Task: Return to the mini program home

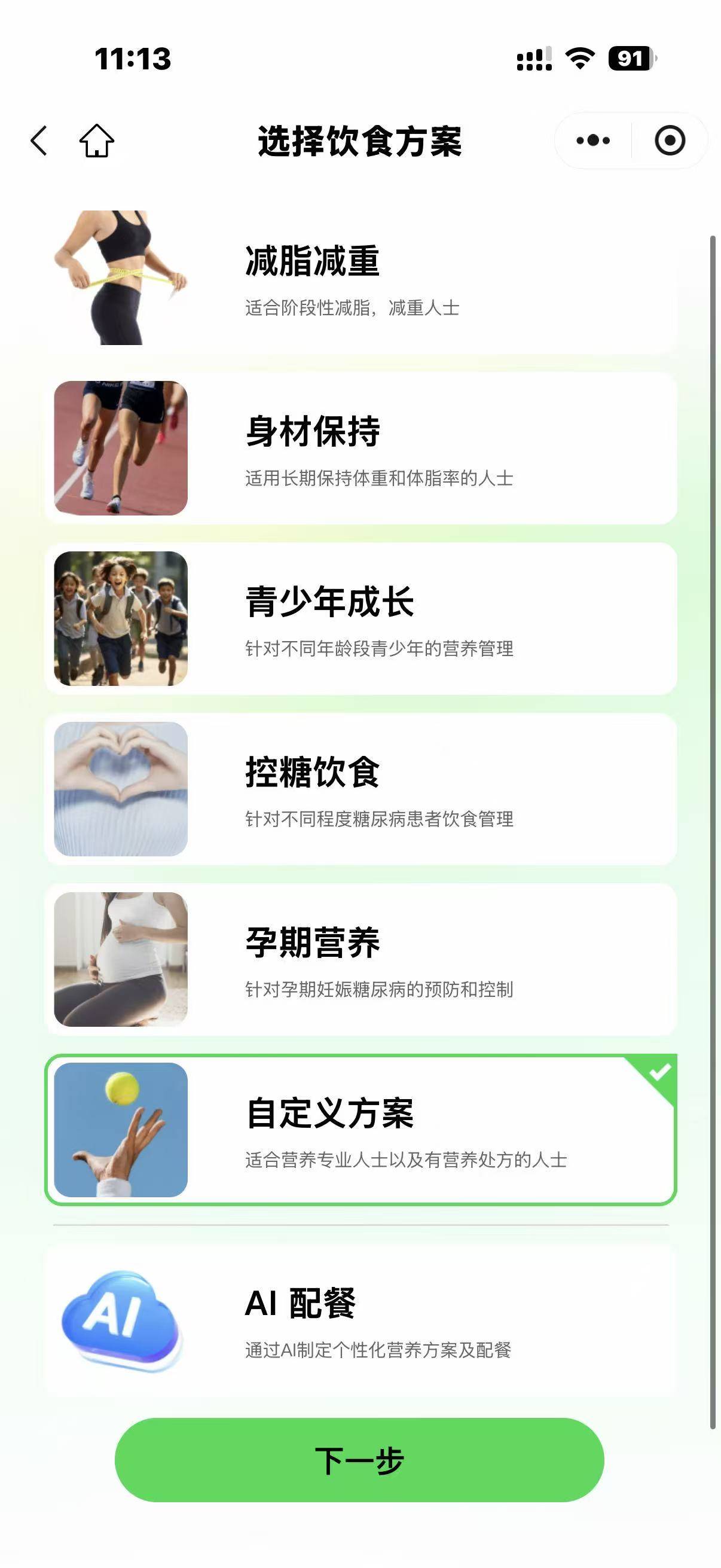Action: (97, 141)
